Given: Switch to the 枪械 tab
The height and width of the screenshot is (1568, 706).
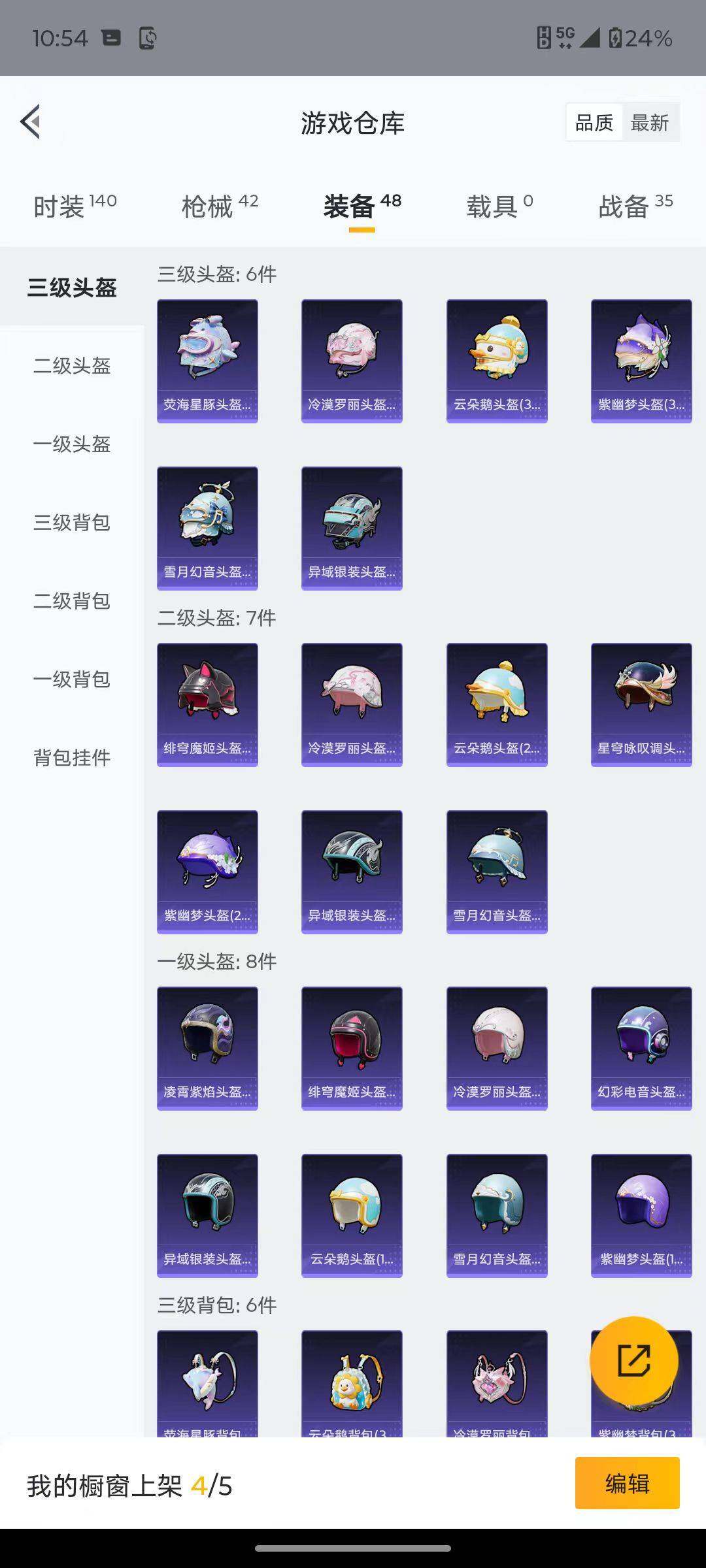Looking at the screenshot, I should pos(220,206).
